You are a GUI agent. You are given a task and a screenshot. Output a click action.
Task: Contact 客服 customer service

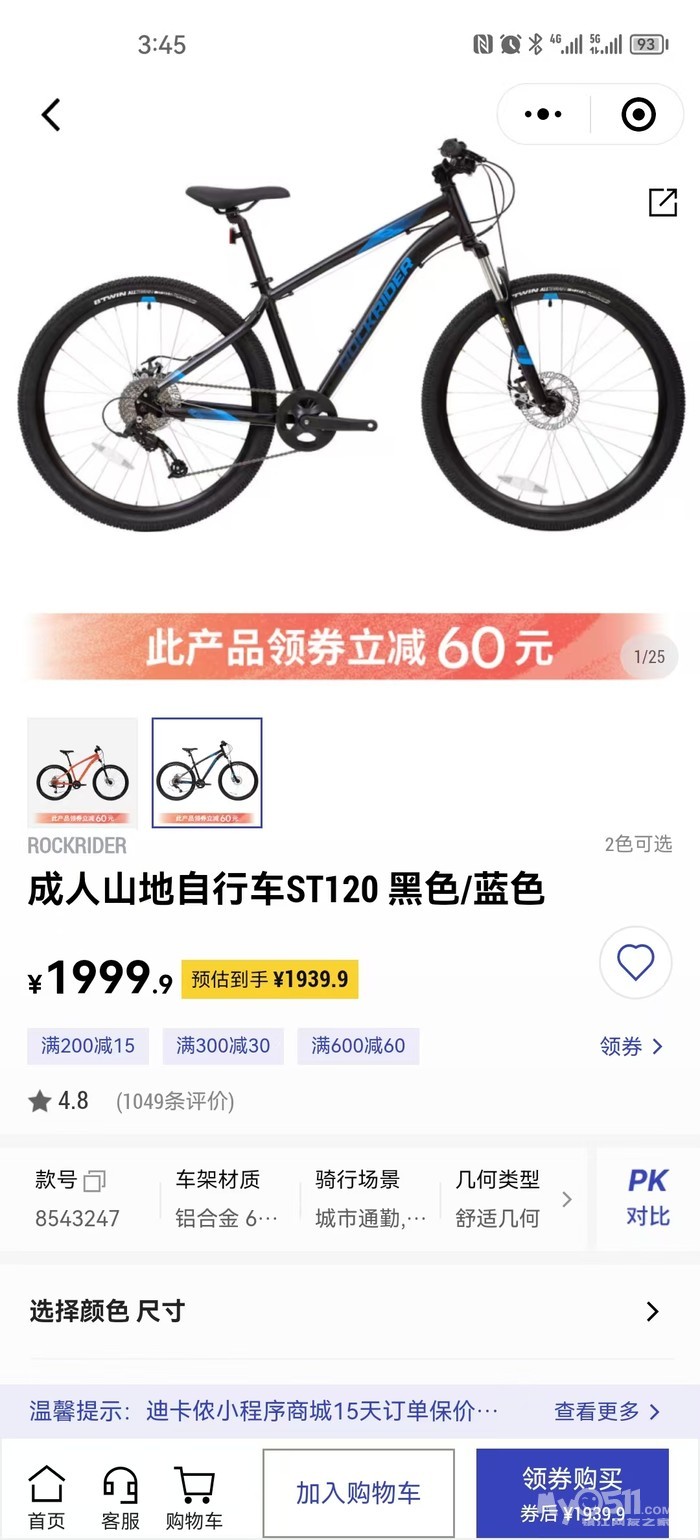(121, 1498)
